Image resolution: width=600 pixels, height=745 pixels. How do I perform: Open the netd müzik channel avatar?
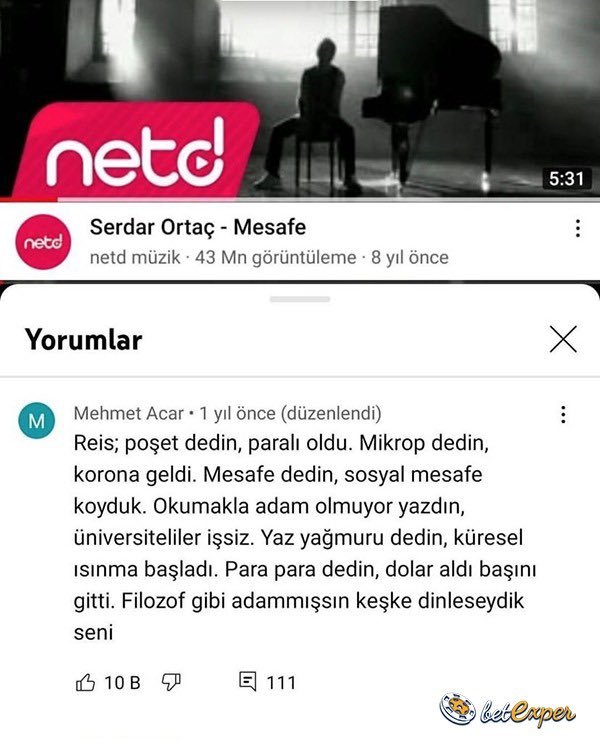coord(43,243)
